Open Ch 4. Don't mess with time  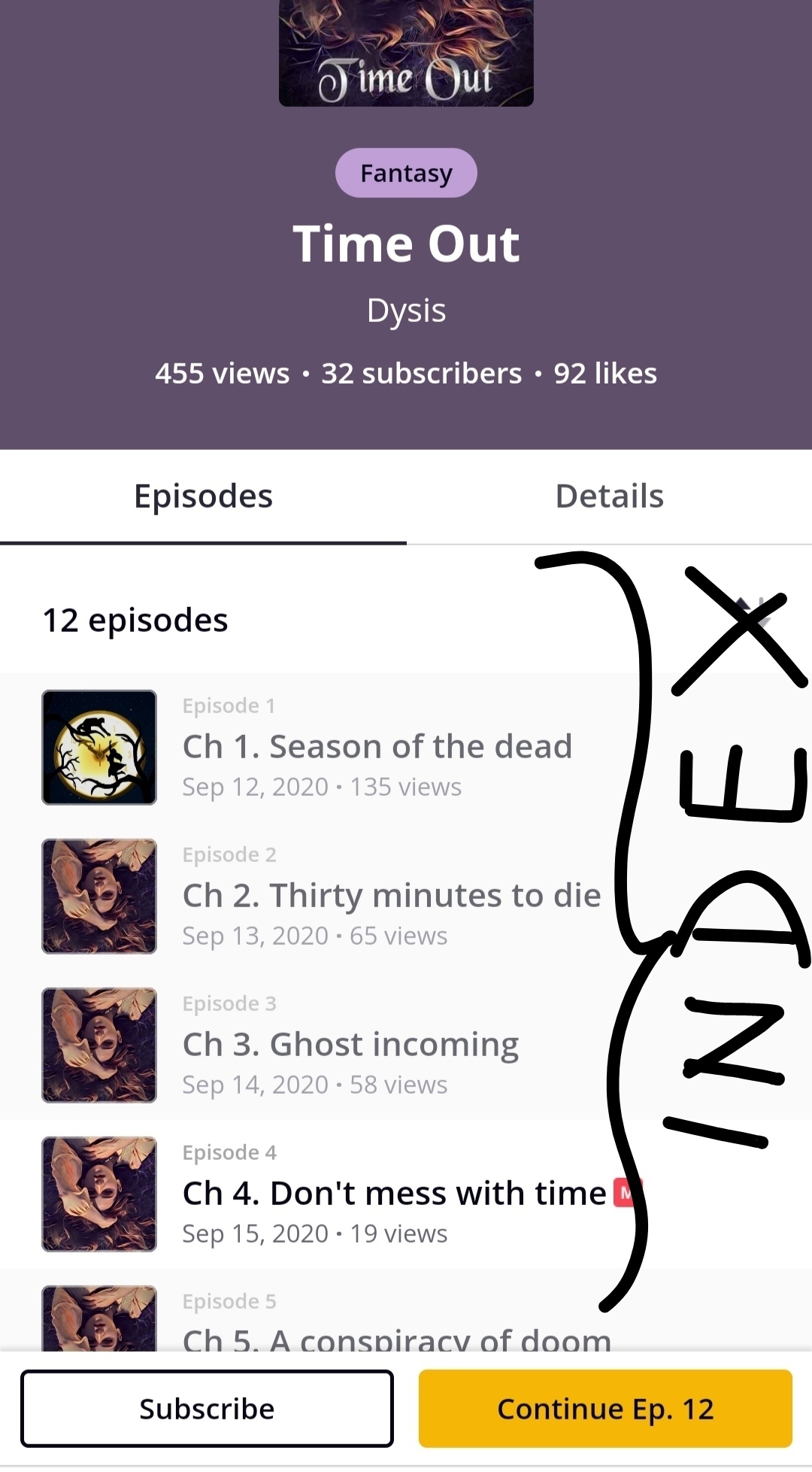(394, 1194)
